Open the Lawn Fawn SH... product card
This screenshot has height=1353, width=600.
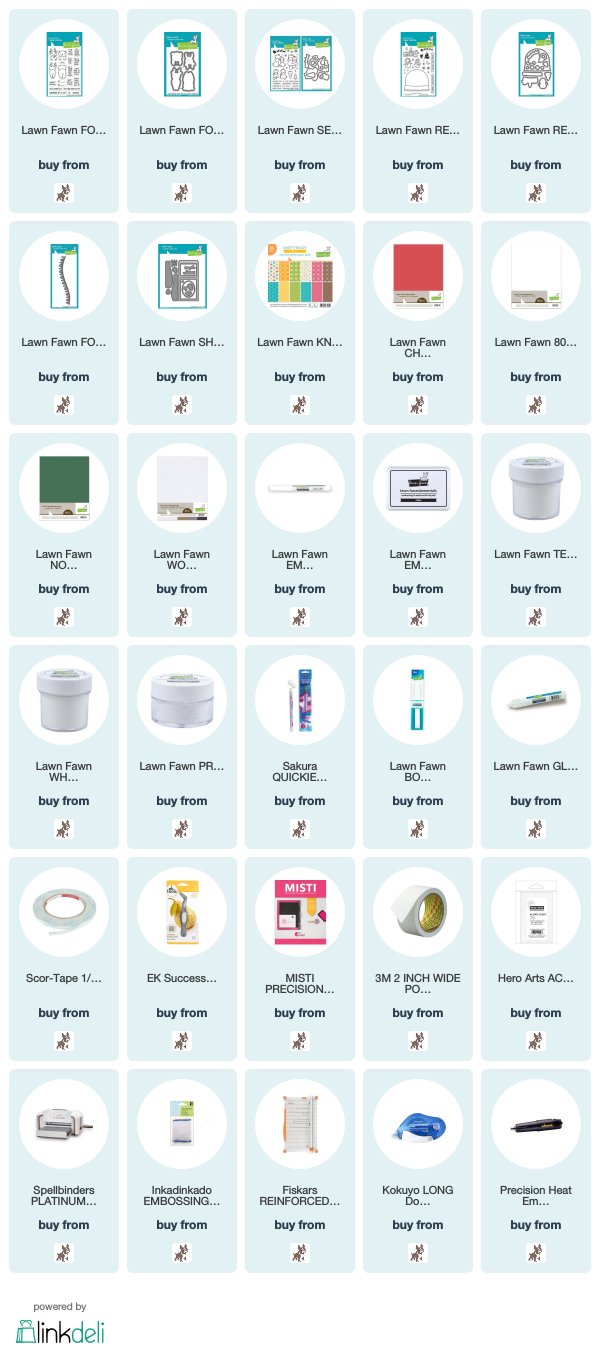[x=181, y=276]
